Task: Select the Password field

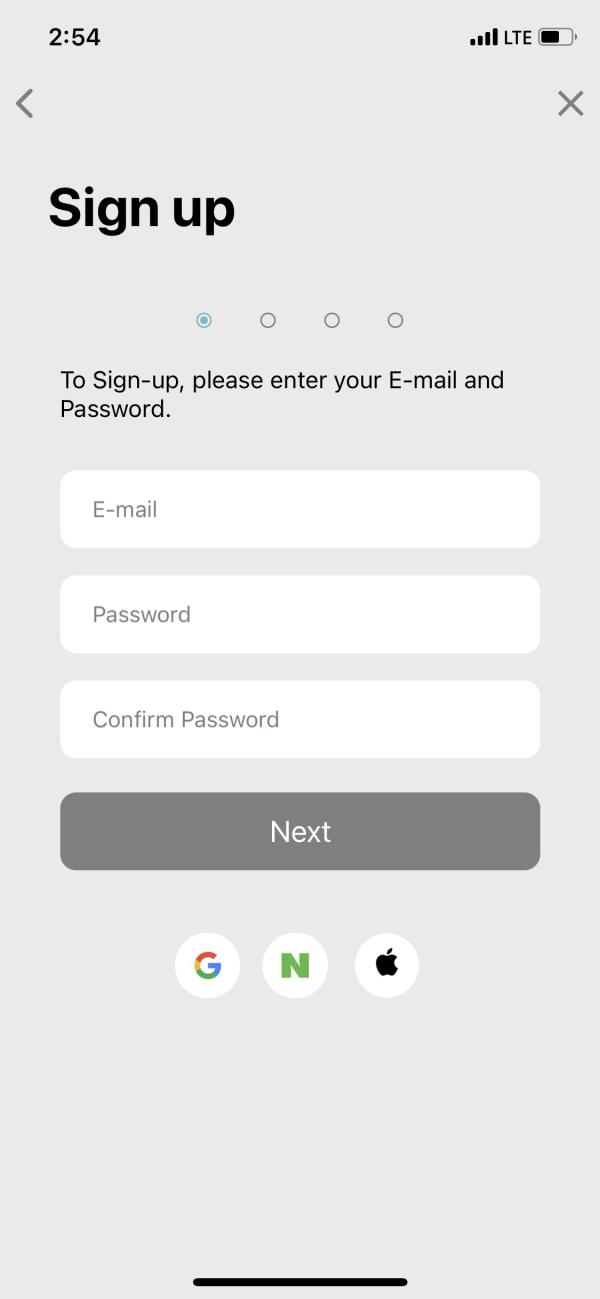Action: (300, 614)
